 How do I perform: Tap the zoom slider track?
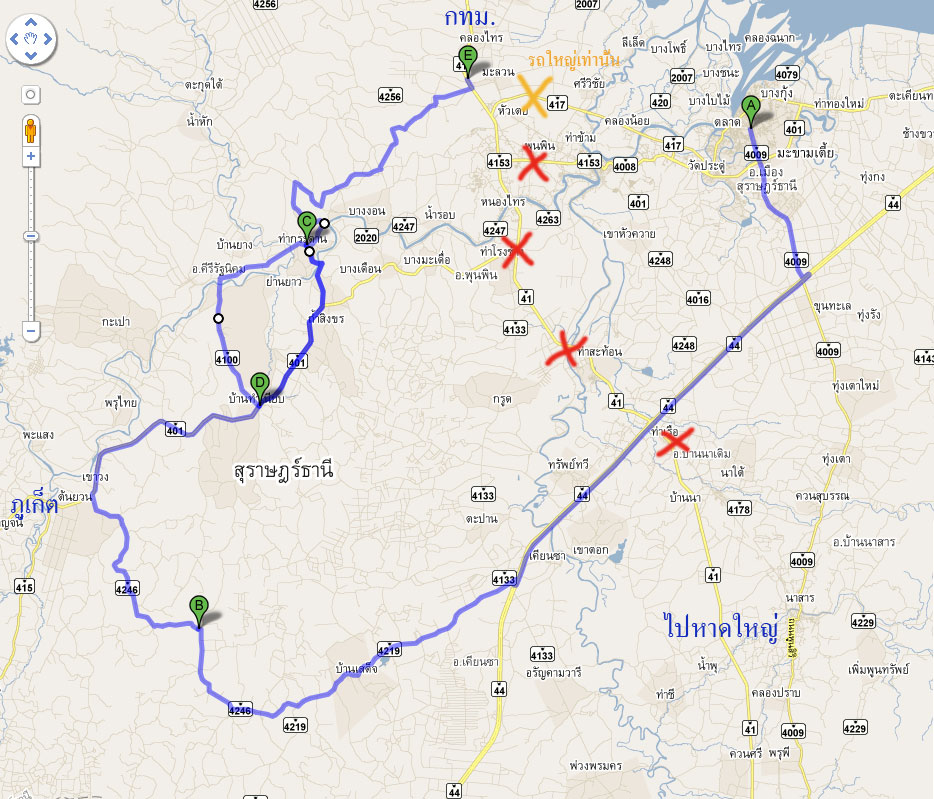31,280
